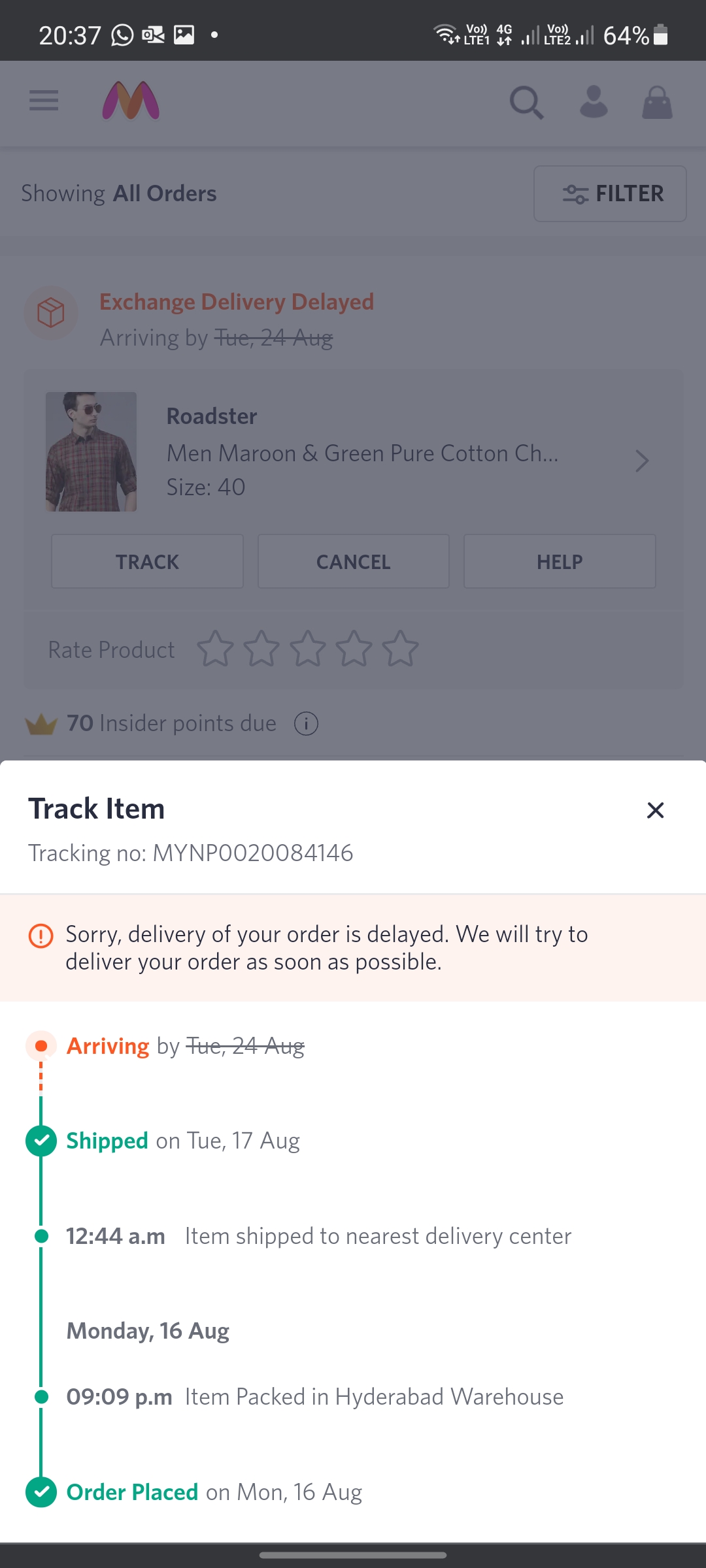Open the shopping bag
706x1568 pixels.
coord(657,103)
